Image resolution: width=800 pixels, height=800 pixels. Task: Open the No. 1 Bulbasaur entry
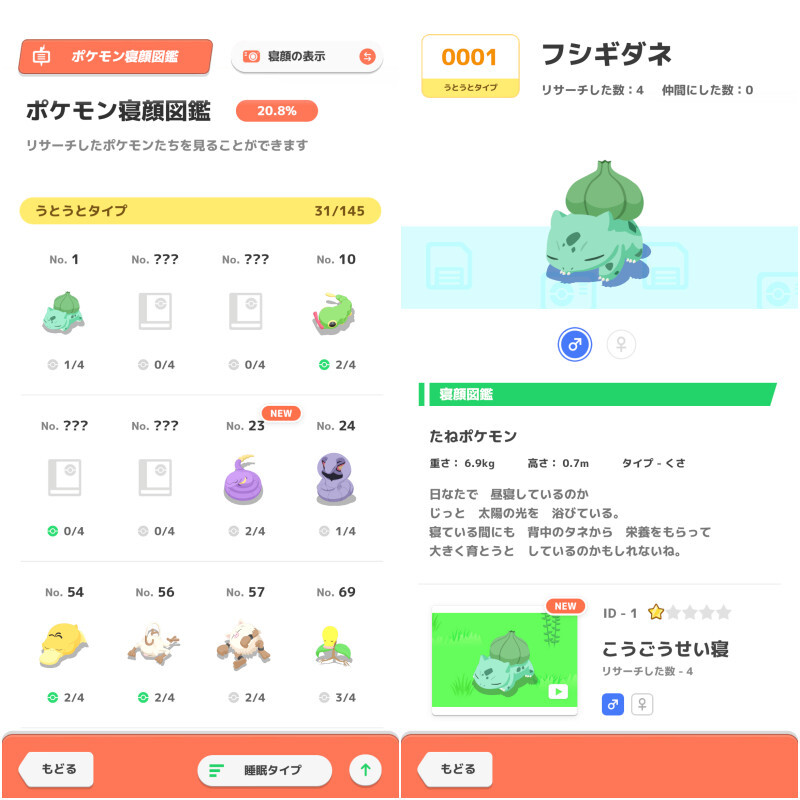pos(67,310)
